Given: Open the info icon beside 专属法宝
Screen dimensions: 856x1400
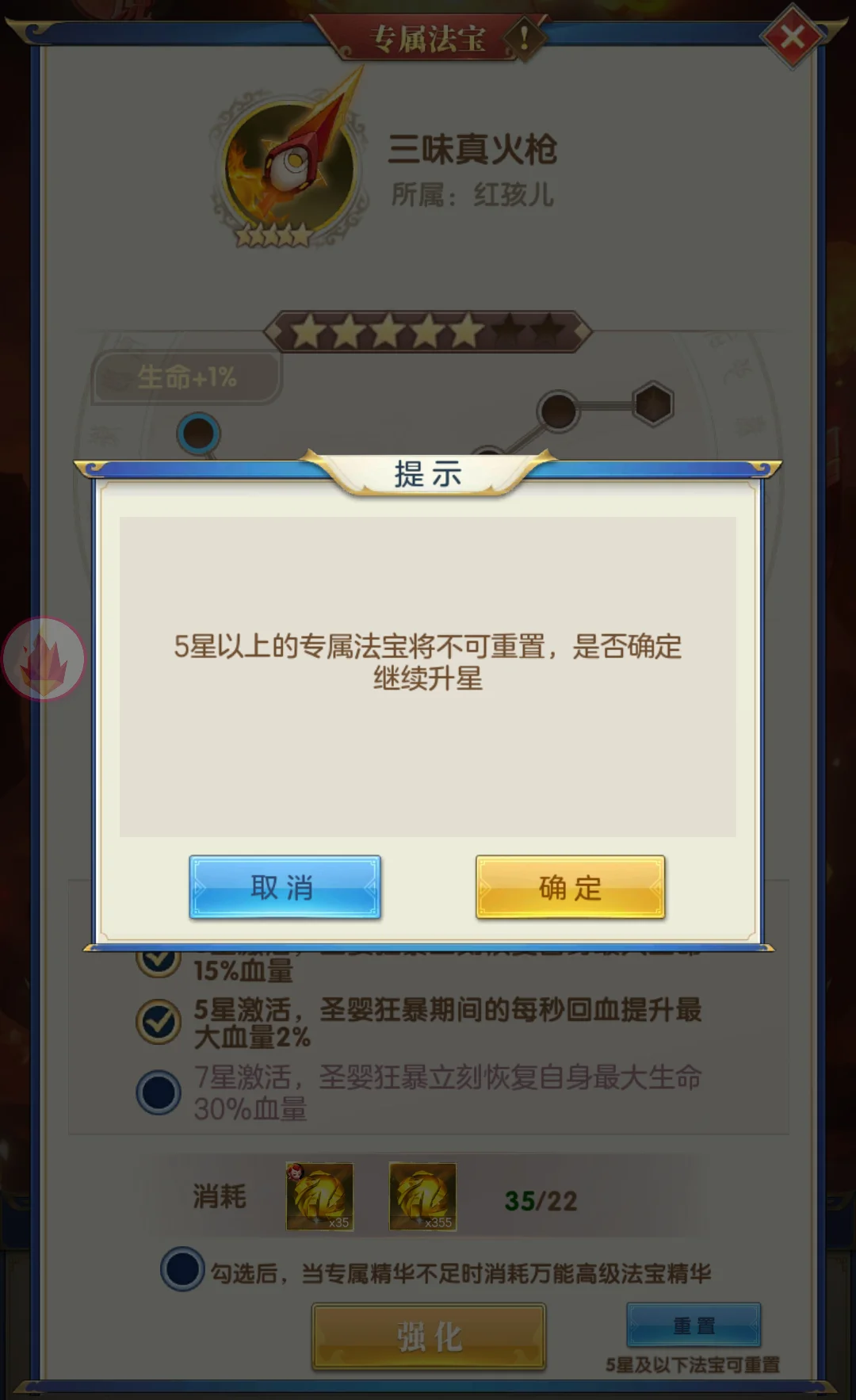Looking at the screenshot, I should [x=523, y=37].
